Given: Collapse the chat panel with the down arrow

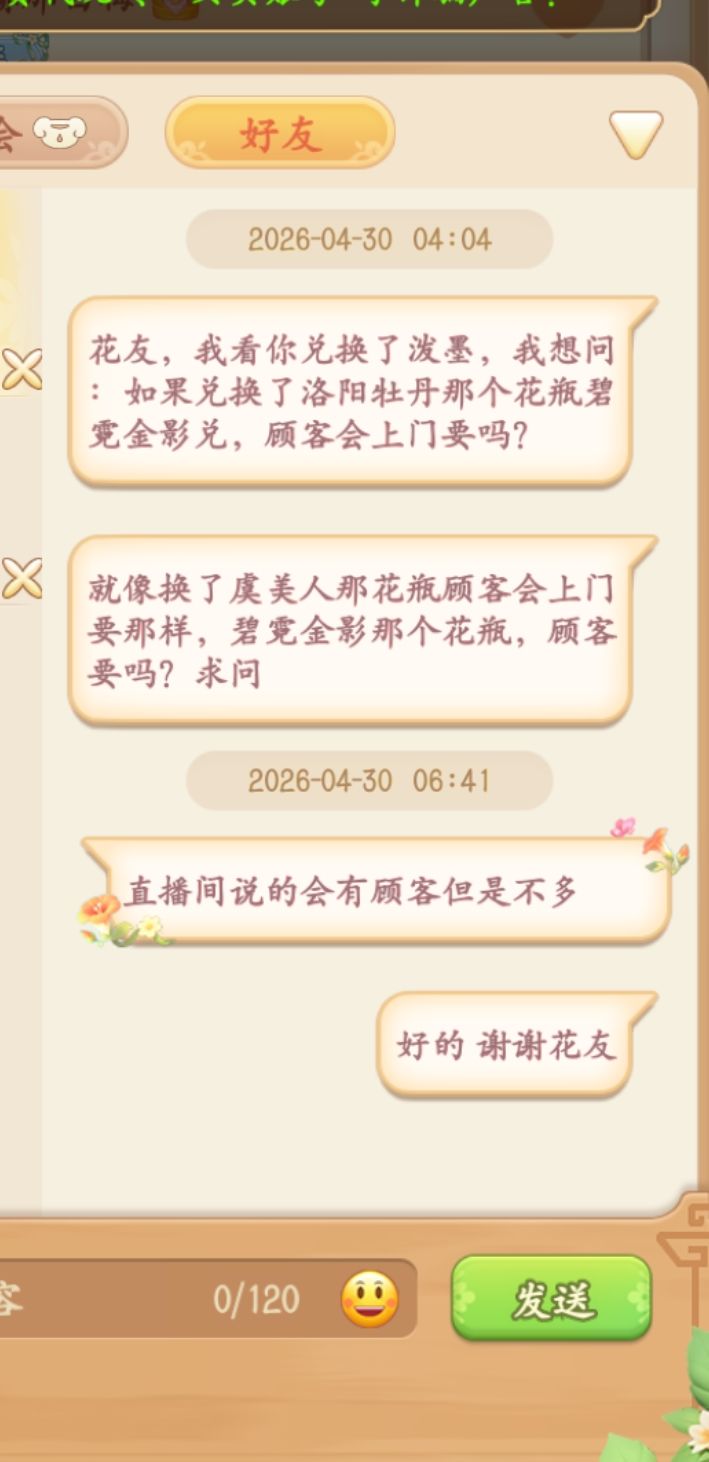Looking at the screenshot, I should [636, 135].
